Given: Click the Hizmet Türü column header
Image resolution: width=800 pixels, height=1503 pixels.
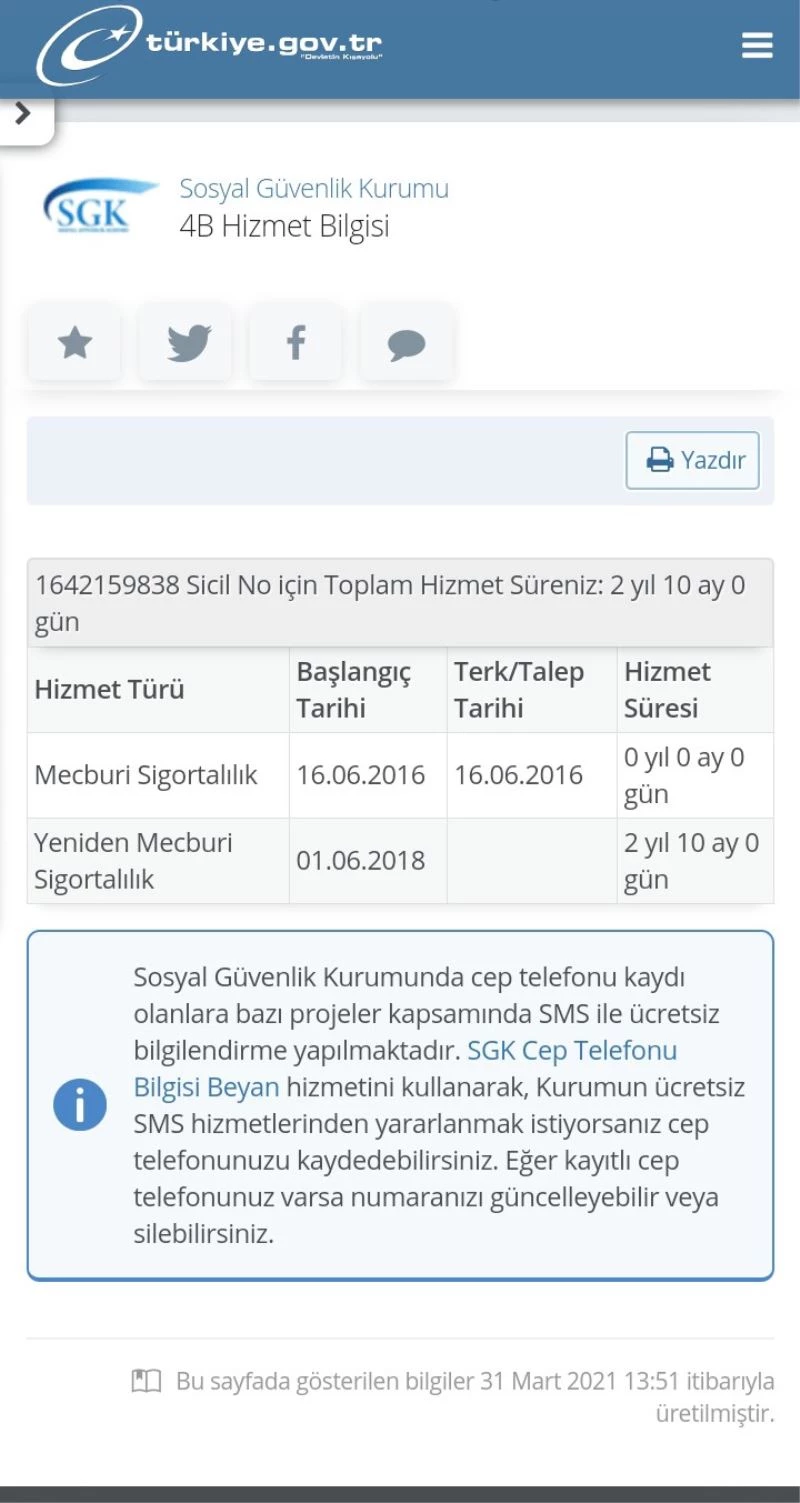Looking at the screenshot, I should click(110, 689).
